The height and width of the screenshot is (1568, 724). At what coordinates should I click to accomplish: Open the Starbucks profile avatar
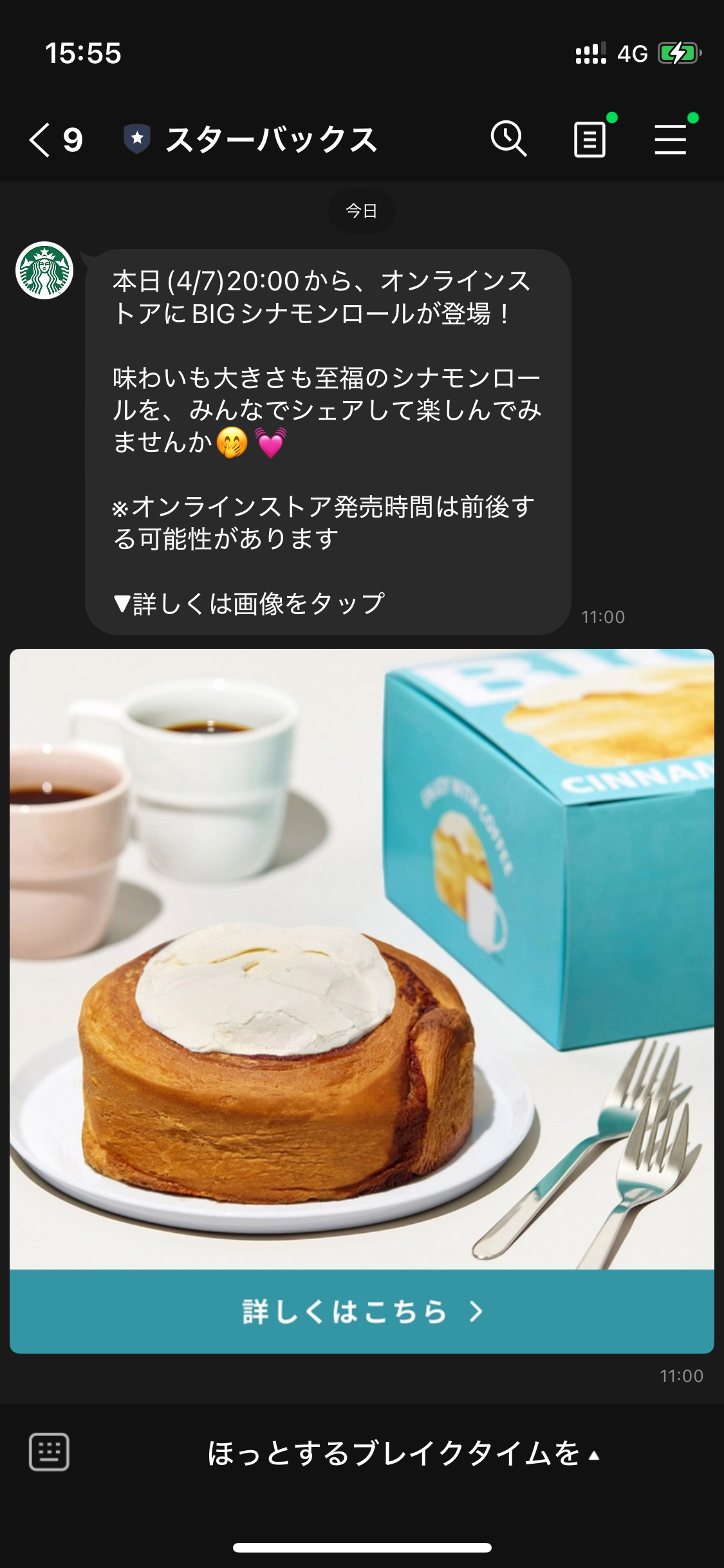[44, 271]
